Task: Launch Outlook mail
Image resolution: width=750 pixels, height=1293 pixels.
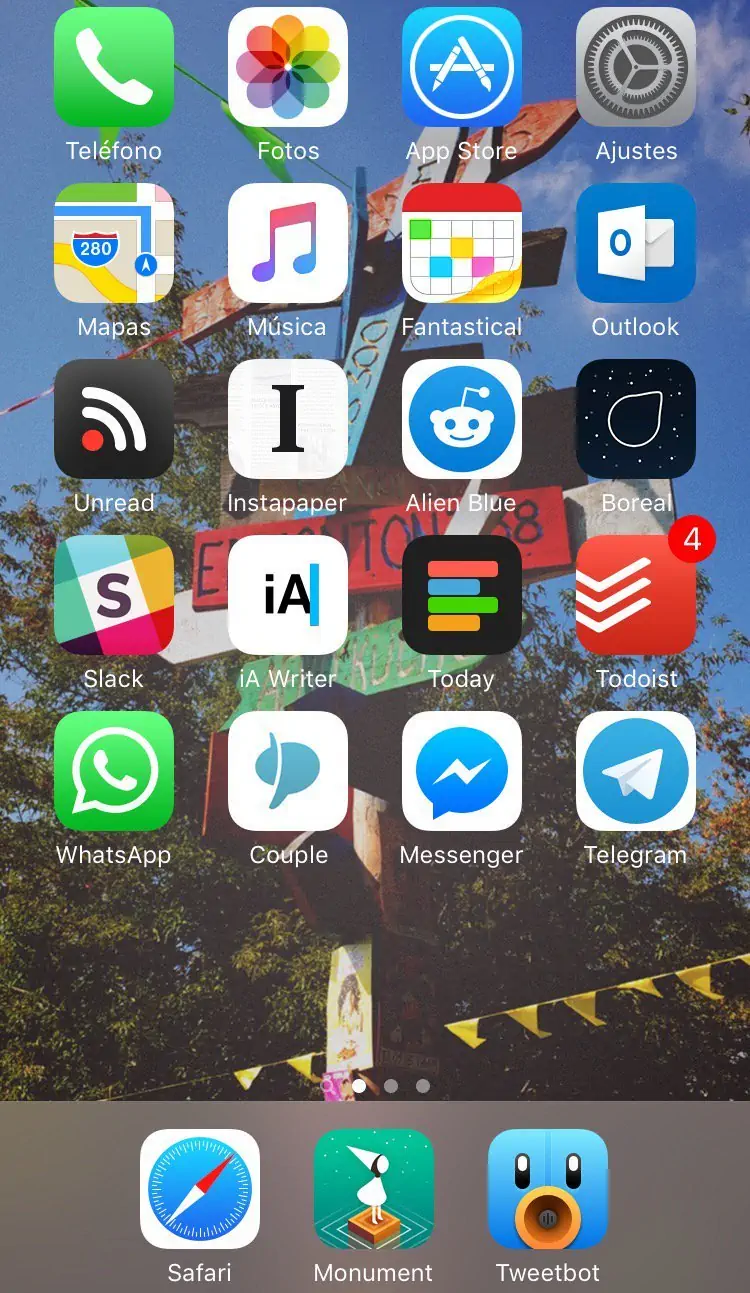Action: click(636, 243)
